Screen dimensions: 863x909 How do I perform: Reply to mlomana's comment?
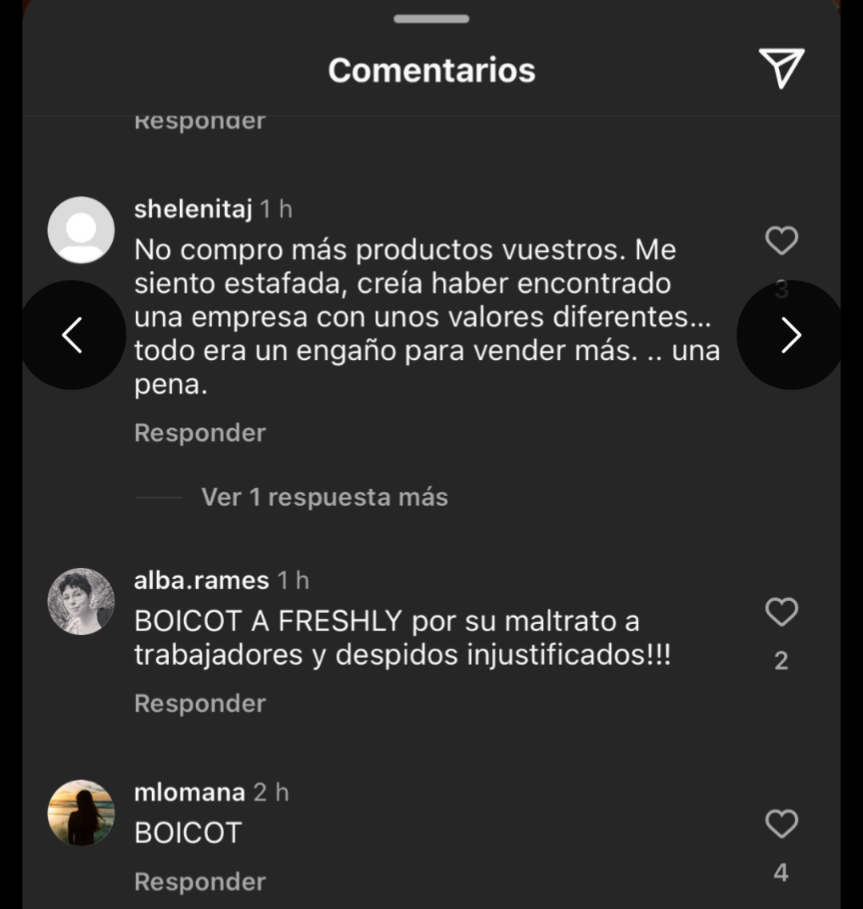200,882
